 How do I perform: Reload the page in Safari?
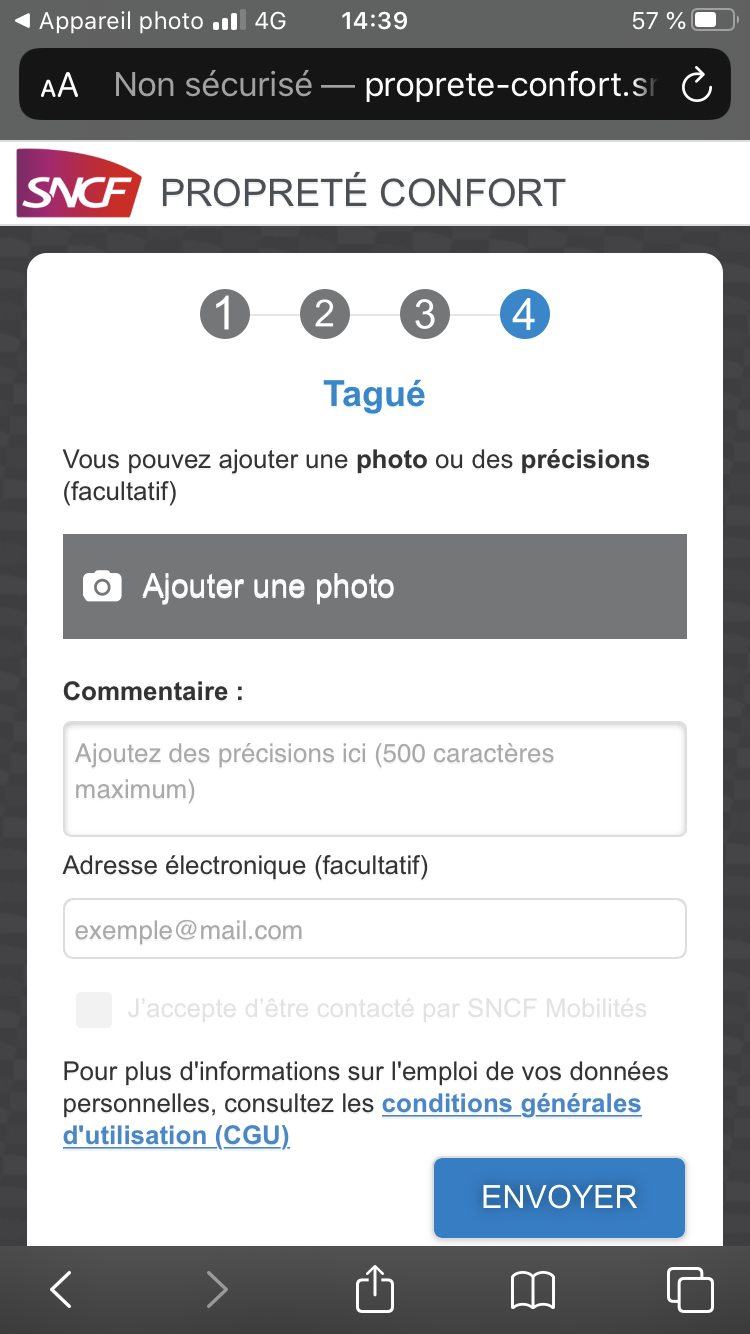point(696,85)
